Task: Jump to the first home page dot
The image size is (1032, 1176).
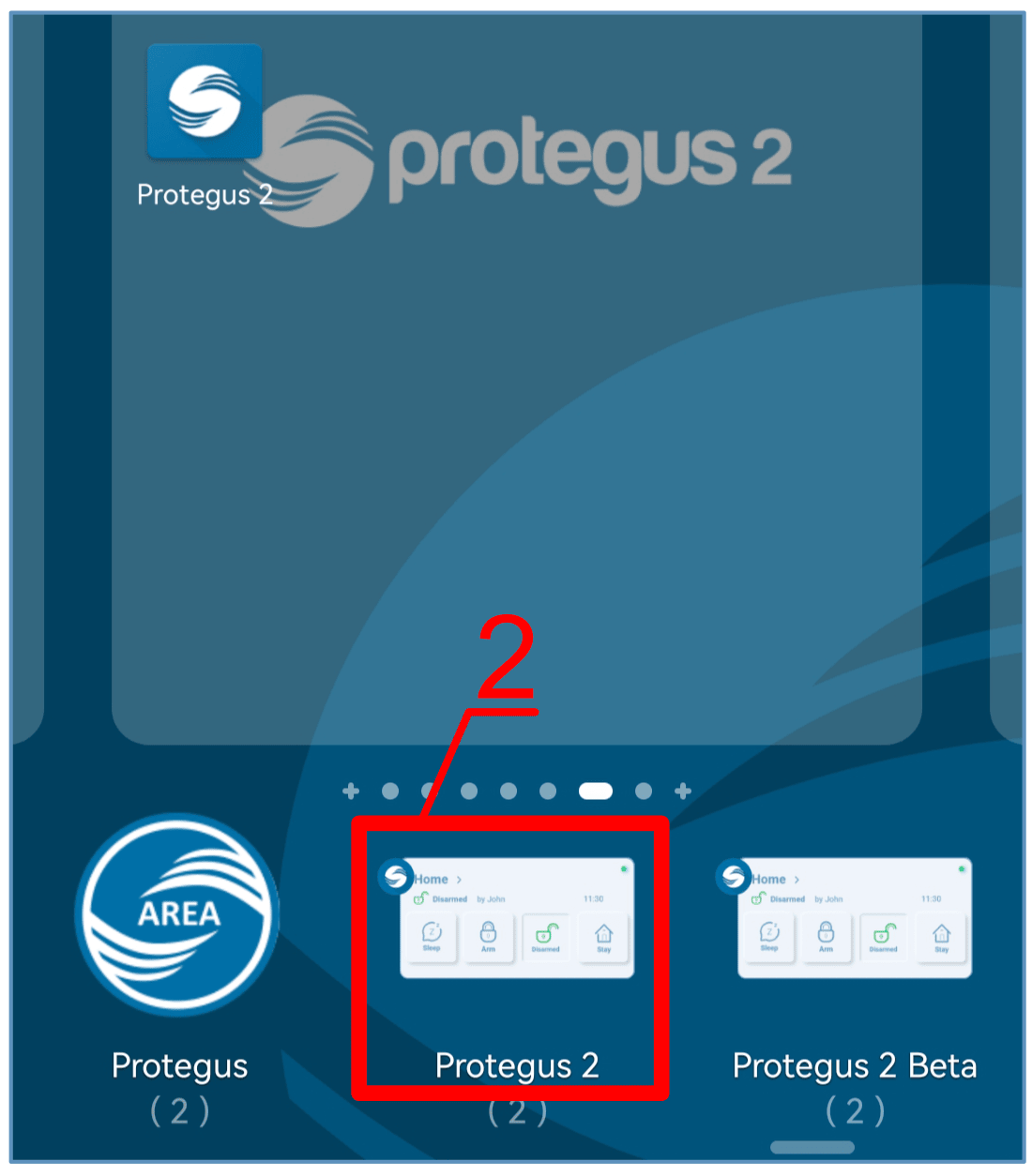Action: (390, 792)
